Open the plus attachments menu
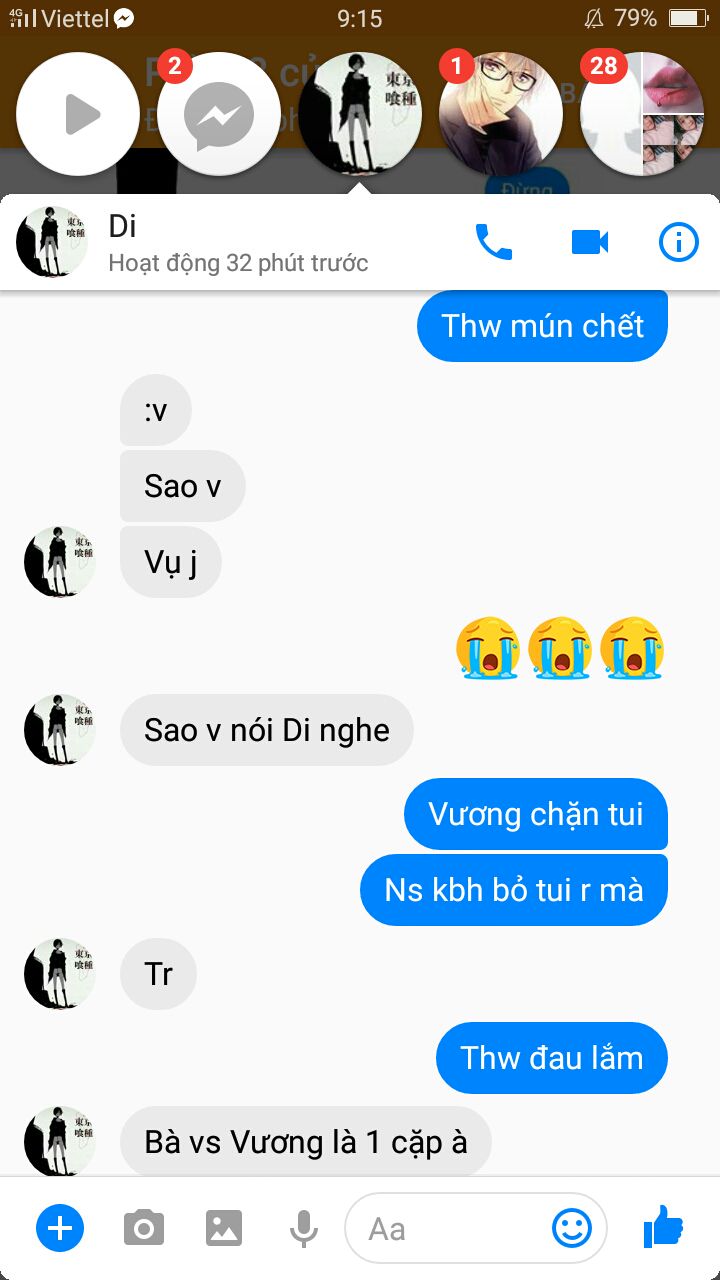The width and height of the screenshot is (720, 1280). click(60, 1228)
